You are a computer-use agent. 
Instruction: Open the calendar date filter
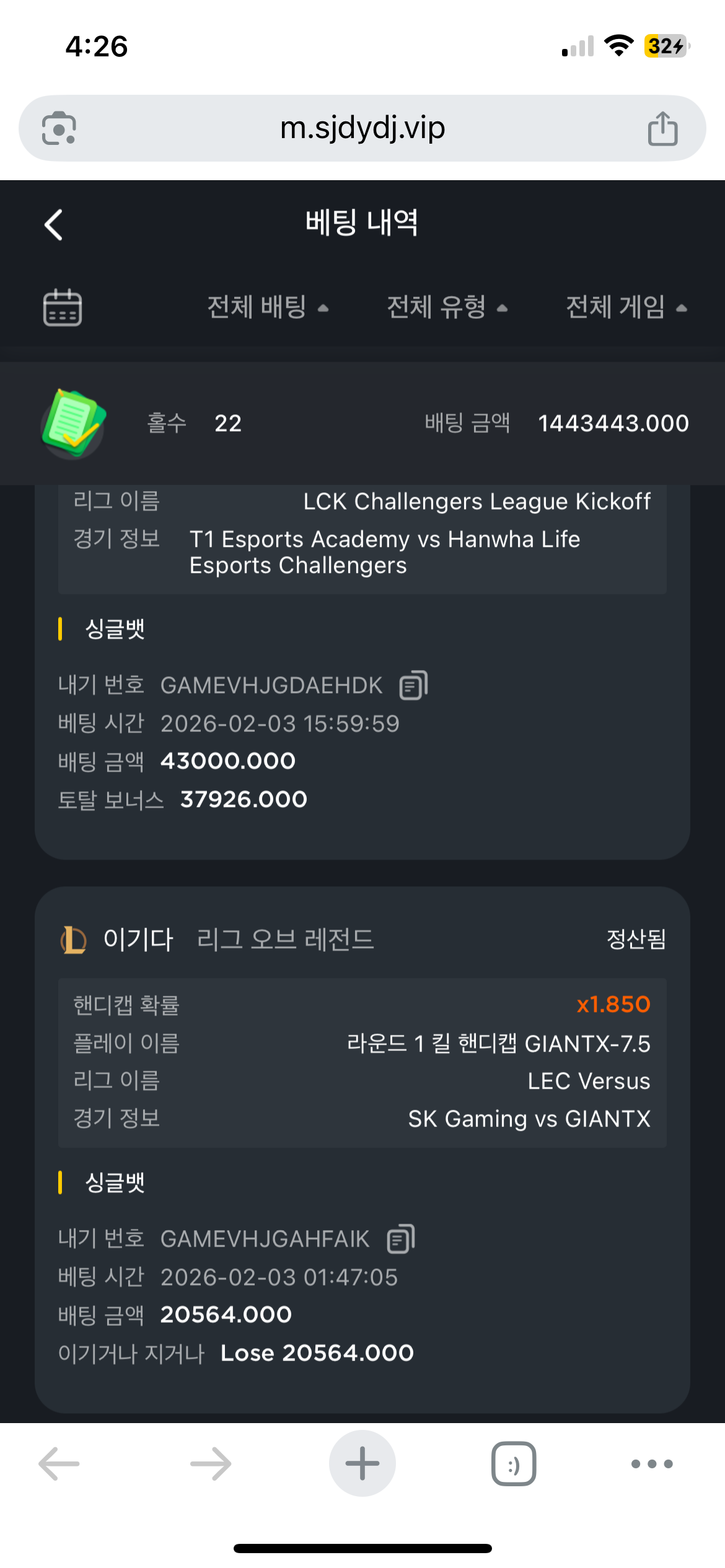click(x=62, y=307)
